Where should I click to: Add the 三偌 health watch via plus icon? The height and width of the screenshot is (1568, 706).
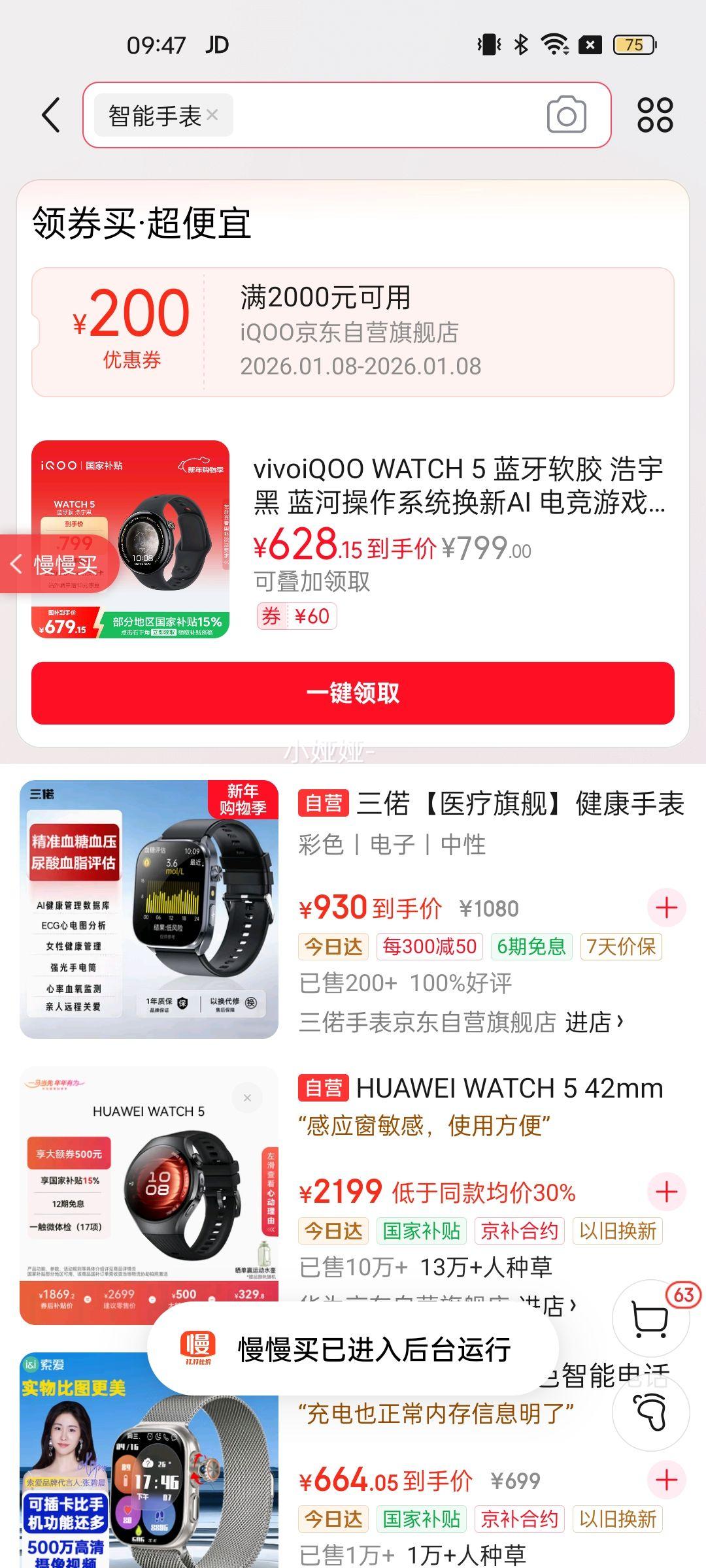click(x=666, y=906)
